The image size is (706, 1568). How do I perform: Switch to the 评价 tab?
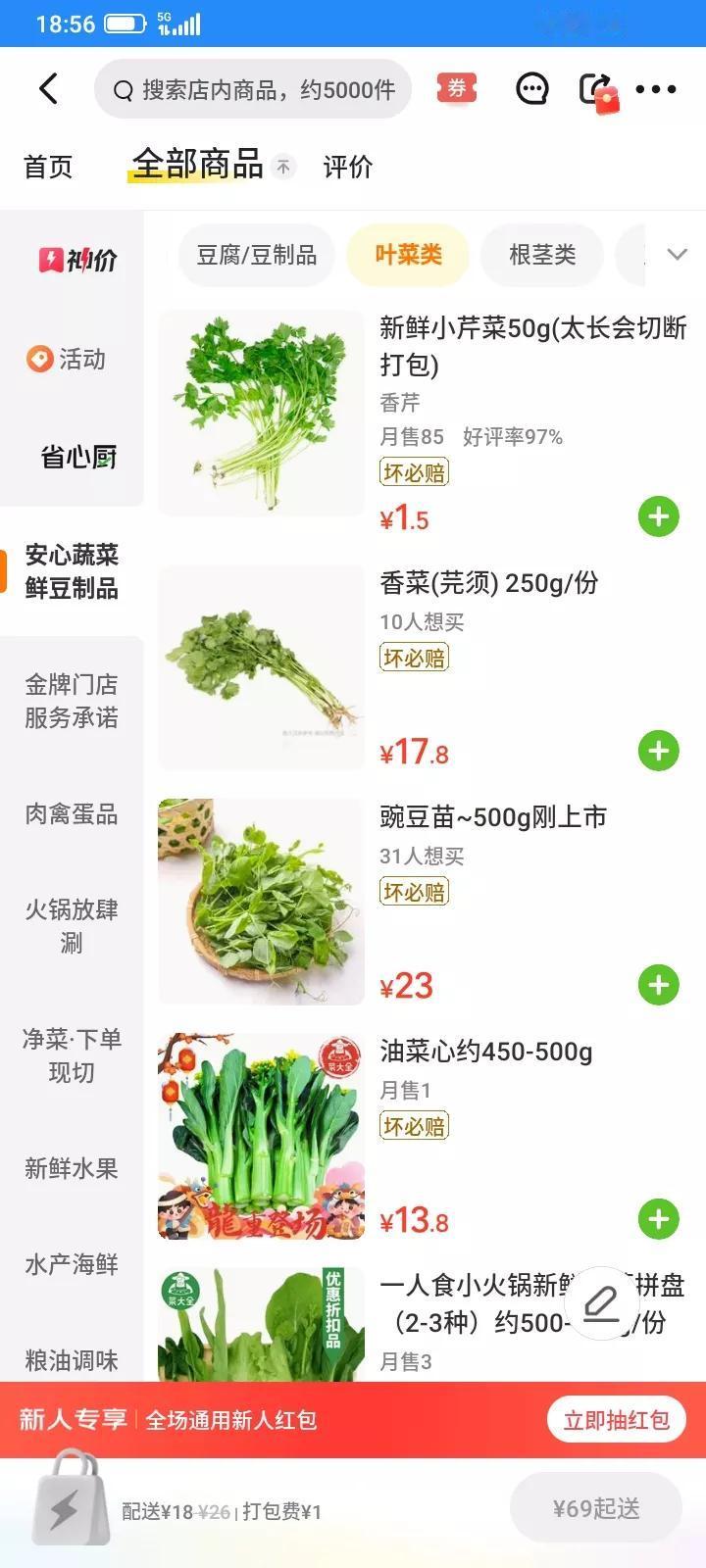(x=345, y=167)
